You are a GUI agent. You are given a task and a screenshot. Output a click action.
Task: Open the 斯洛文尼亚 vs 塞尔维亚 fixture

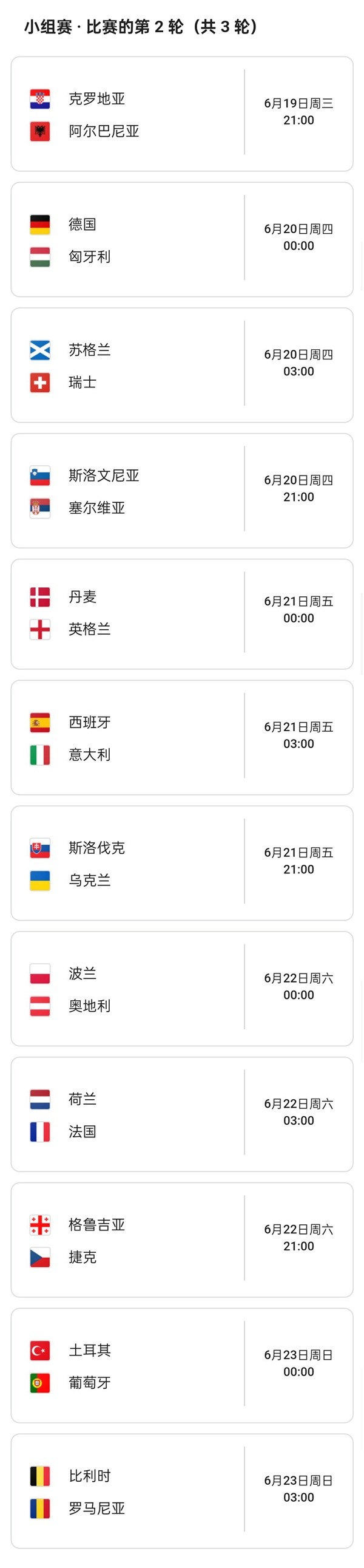point(181,491)
